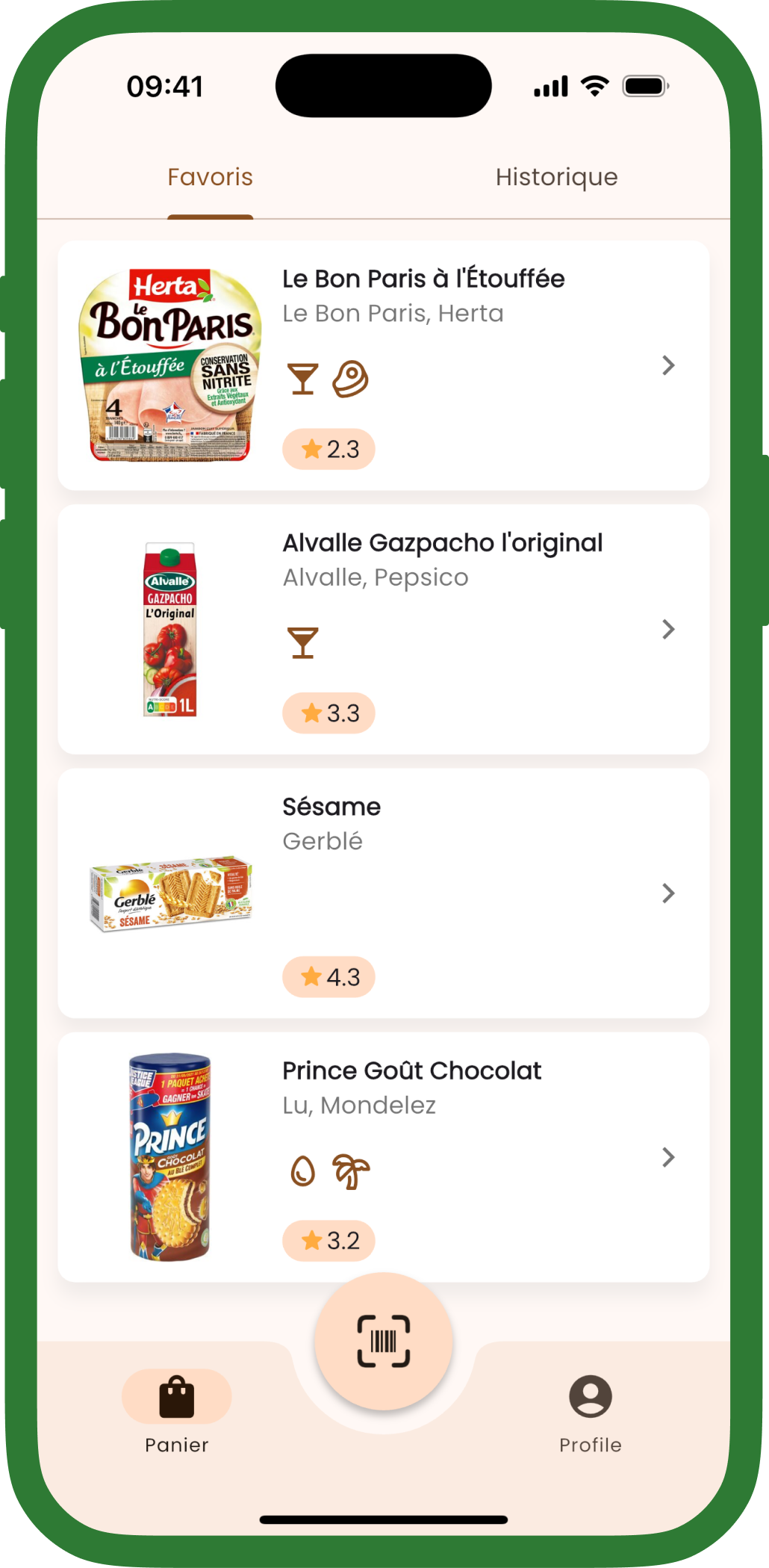This screenshot has height=1568, width=769.
Task: Tap the egg allergen icon on Prince Goût Chocolat
Action: (x=305, y=1170)
